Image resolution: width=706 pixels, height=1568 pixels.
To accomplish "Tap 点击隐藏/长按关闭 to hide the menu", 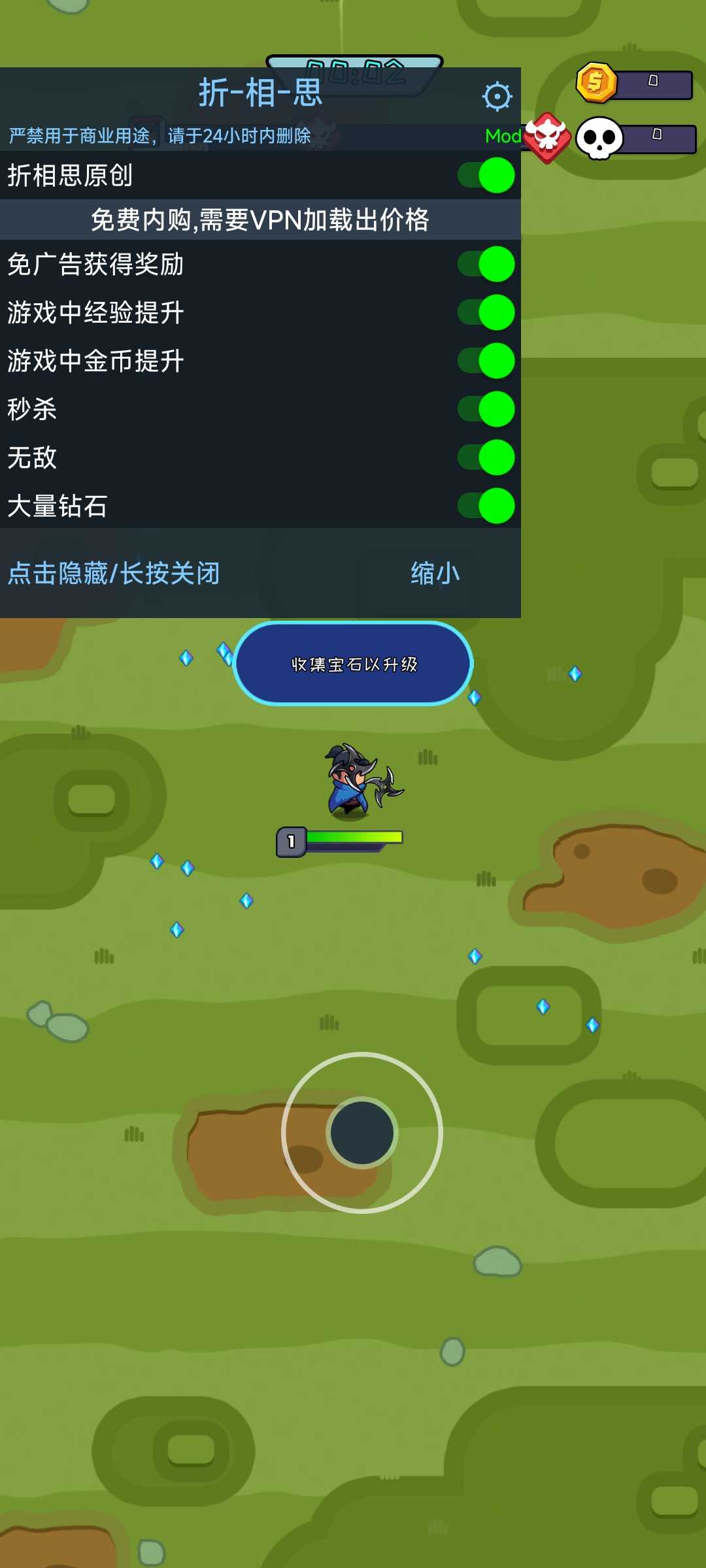I will [x=114, y=574].
